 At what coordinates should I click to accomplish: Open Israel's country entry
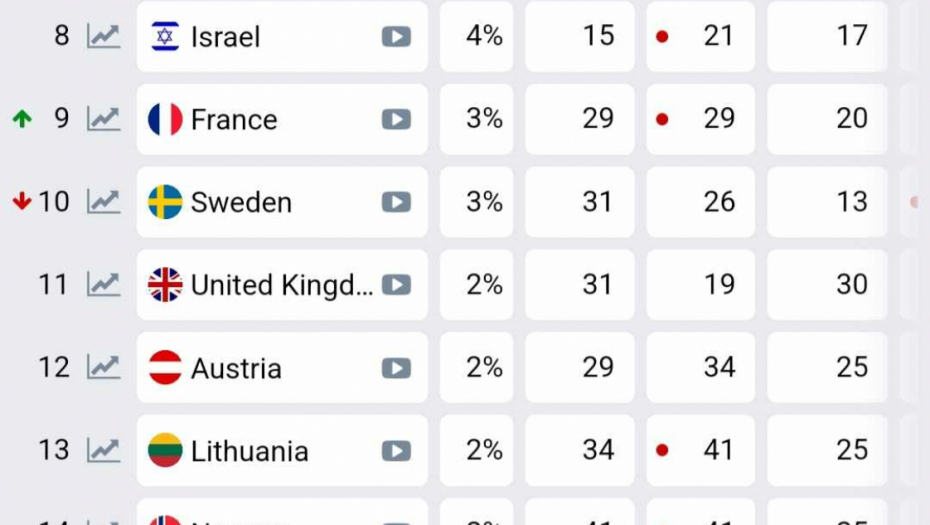tap(226, 37)
